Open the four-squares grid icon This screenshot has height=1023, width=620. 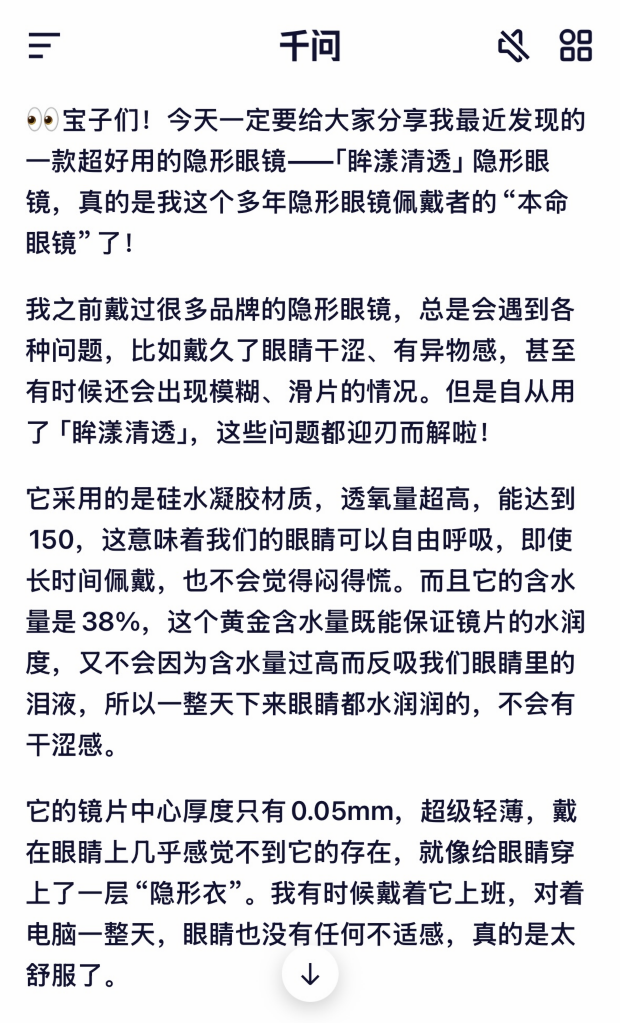[x=575, y=46]
